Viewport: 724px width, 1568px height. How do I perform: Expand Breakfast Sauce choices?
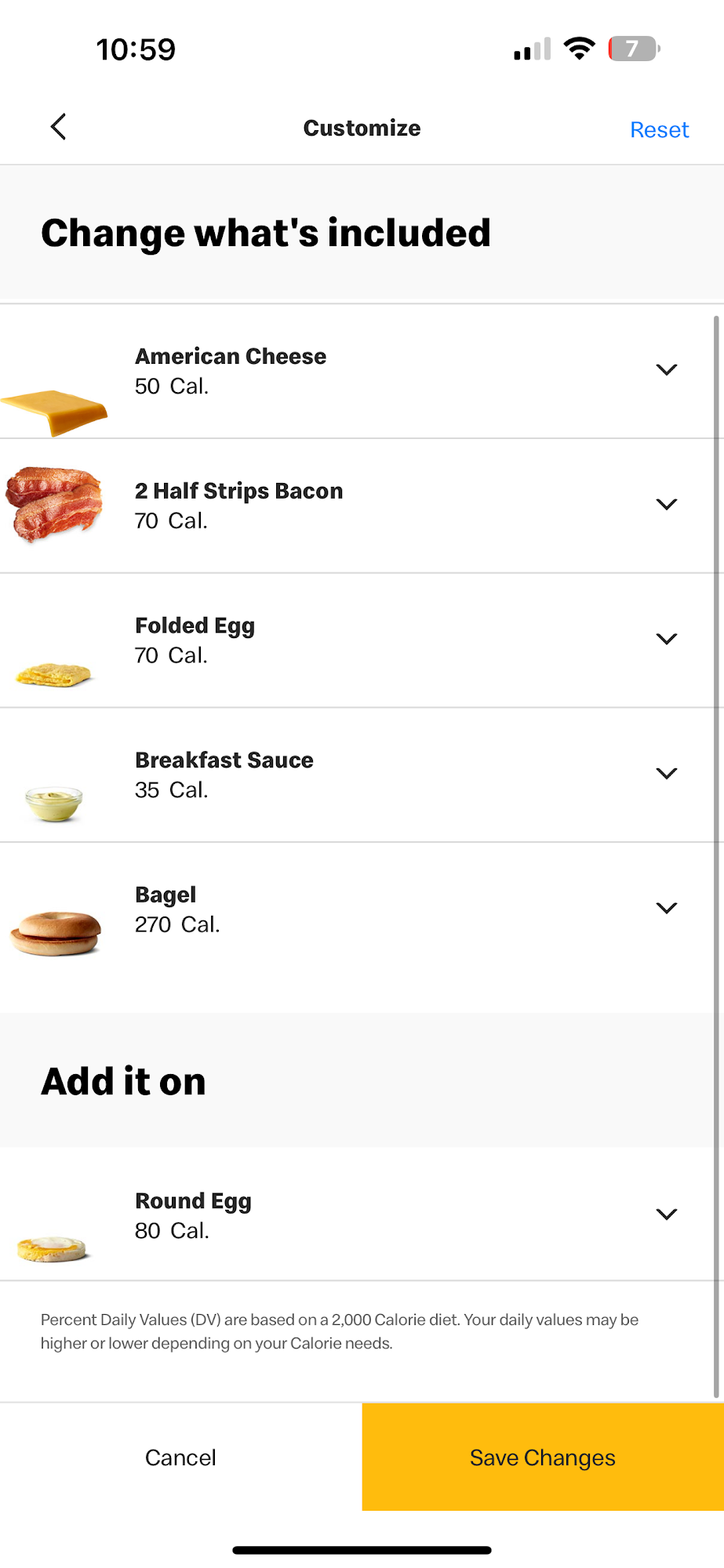(x=666, y=774)
